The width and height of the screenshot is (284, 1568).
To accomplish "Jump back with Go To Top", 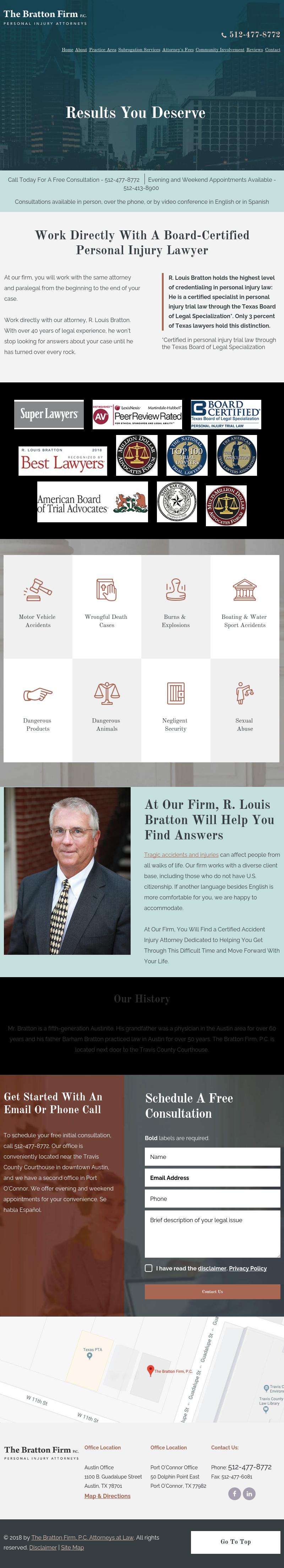I will coord(235,1541).
